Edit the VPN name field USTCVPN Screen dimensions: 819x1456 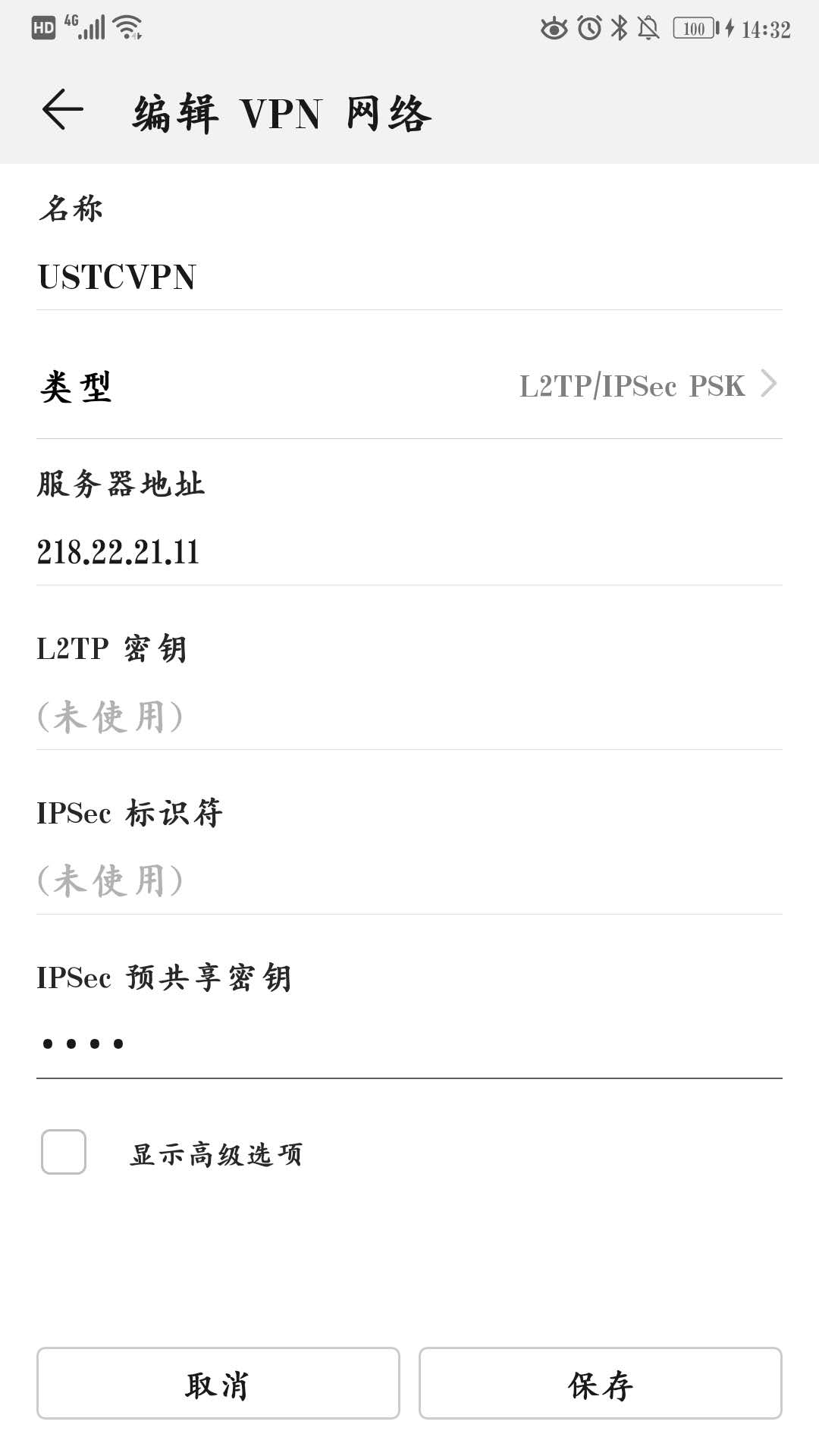click(409, 278)
